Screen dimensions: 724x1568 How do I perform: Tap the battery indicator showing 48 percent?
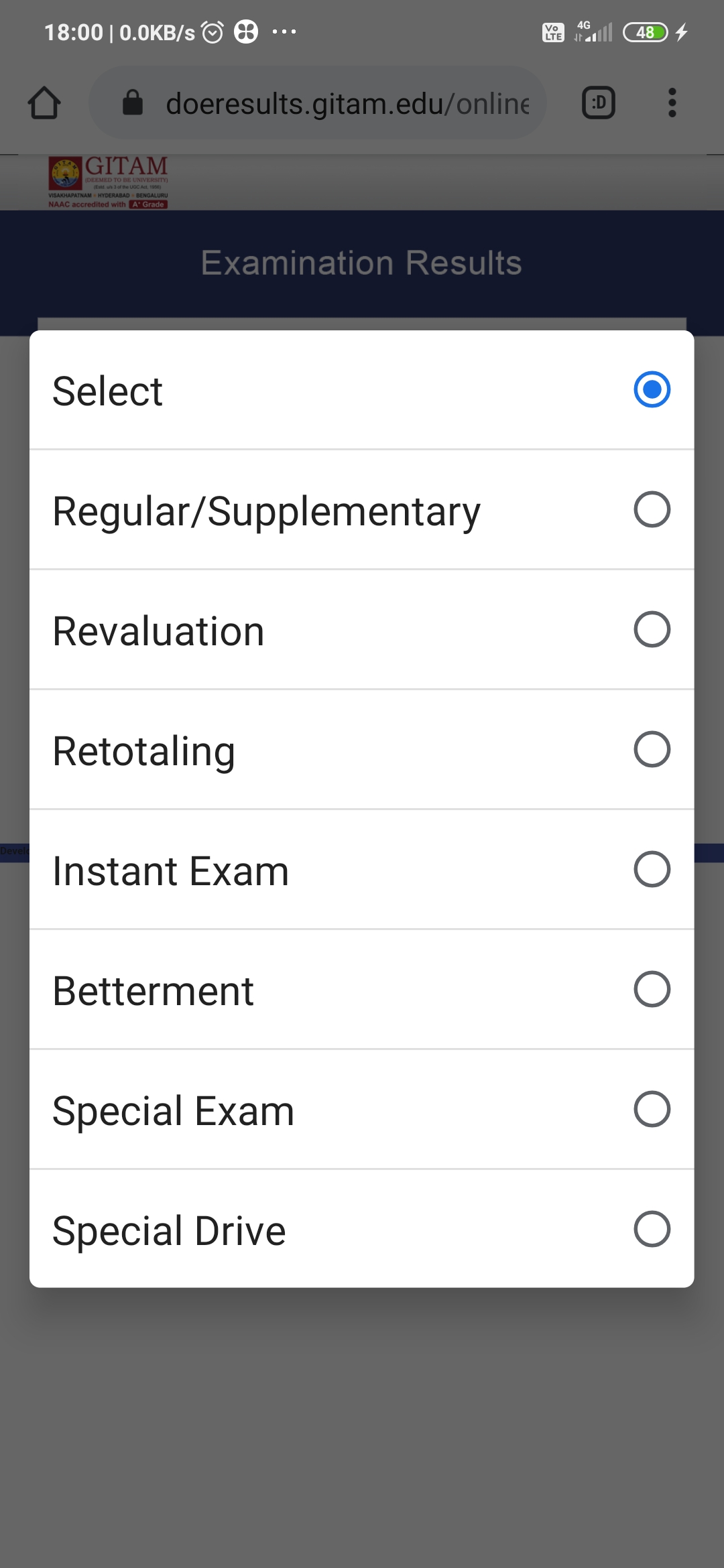tap(646, 31)
